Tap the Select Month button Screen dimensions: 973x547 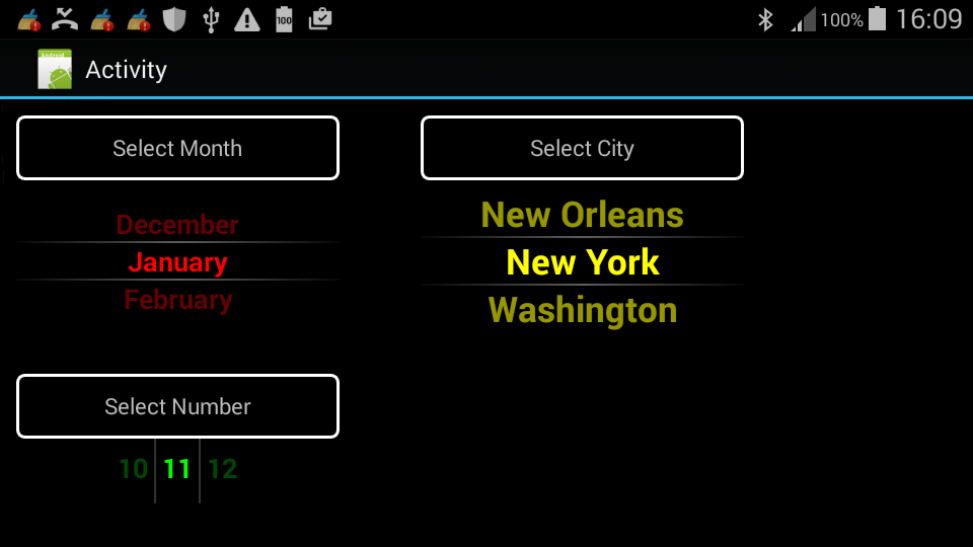pos(178,148)
